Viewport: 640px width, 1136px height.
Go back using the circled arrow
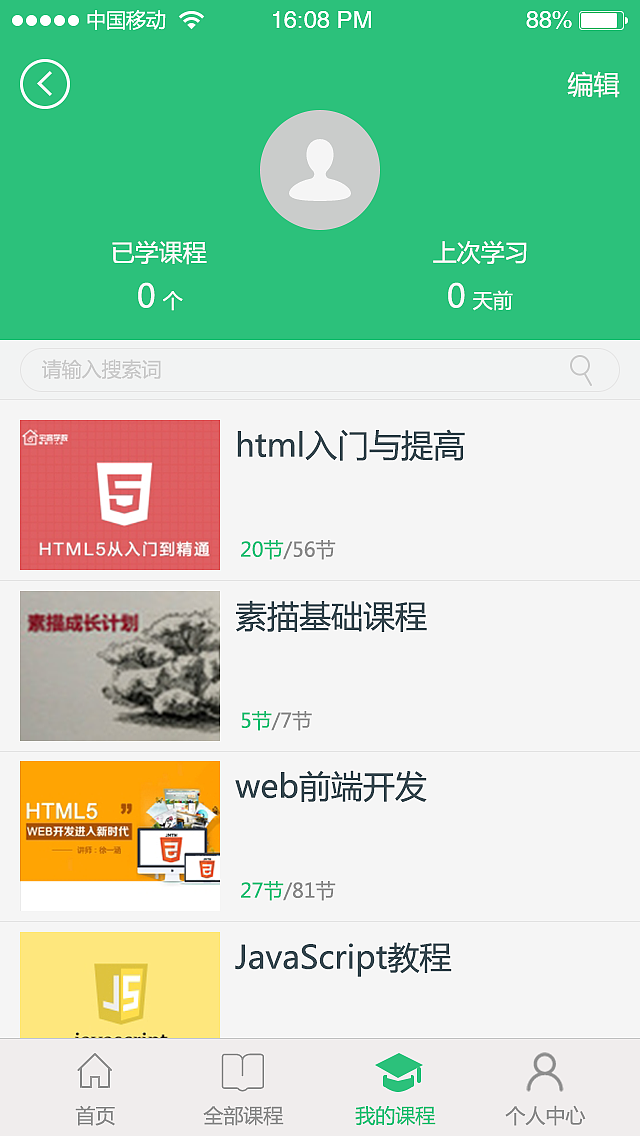coord(45,84)
